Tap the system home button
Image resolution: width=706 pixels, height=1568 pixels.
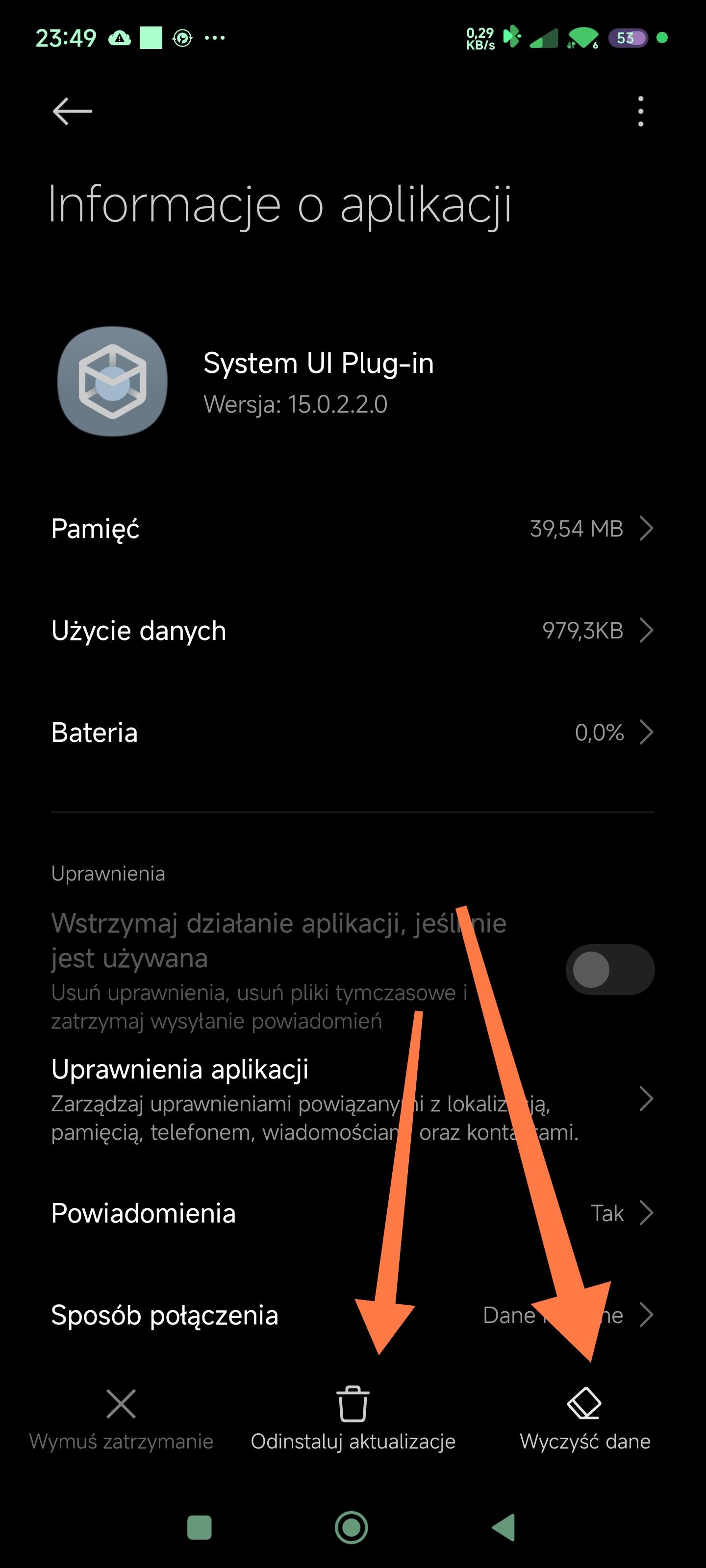(352, 1527)
